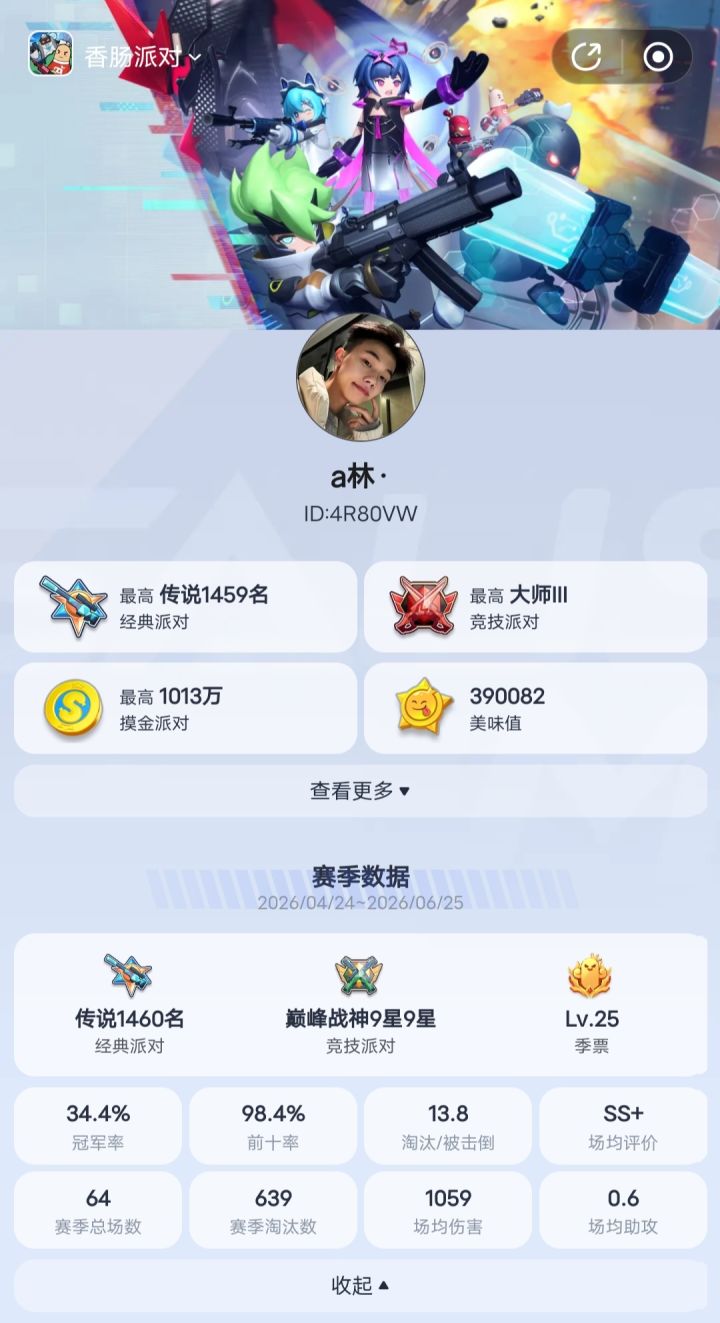
Task: Expand the 查看更多 section
Action: click(360, 790)
